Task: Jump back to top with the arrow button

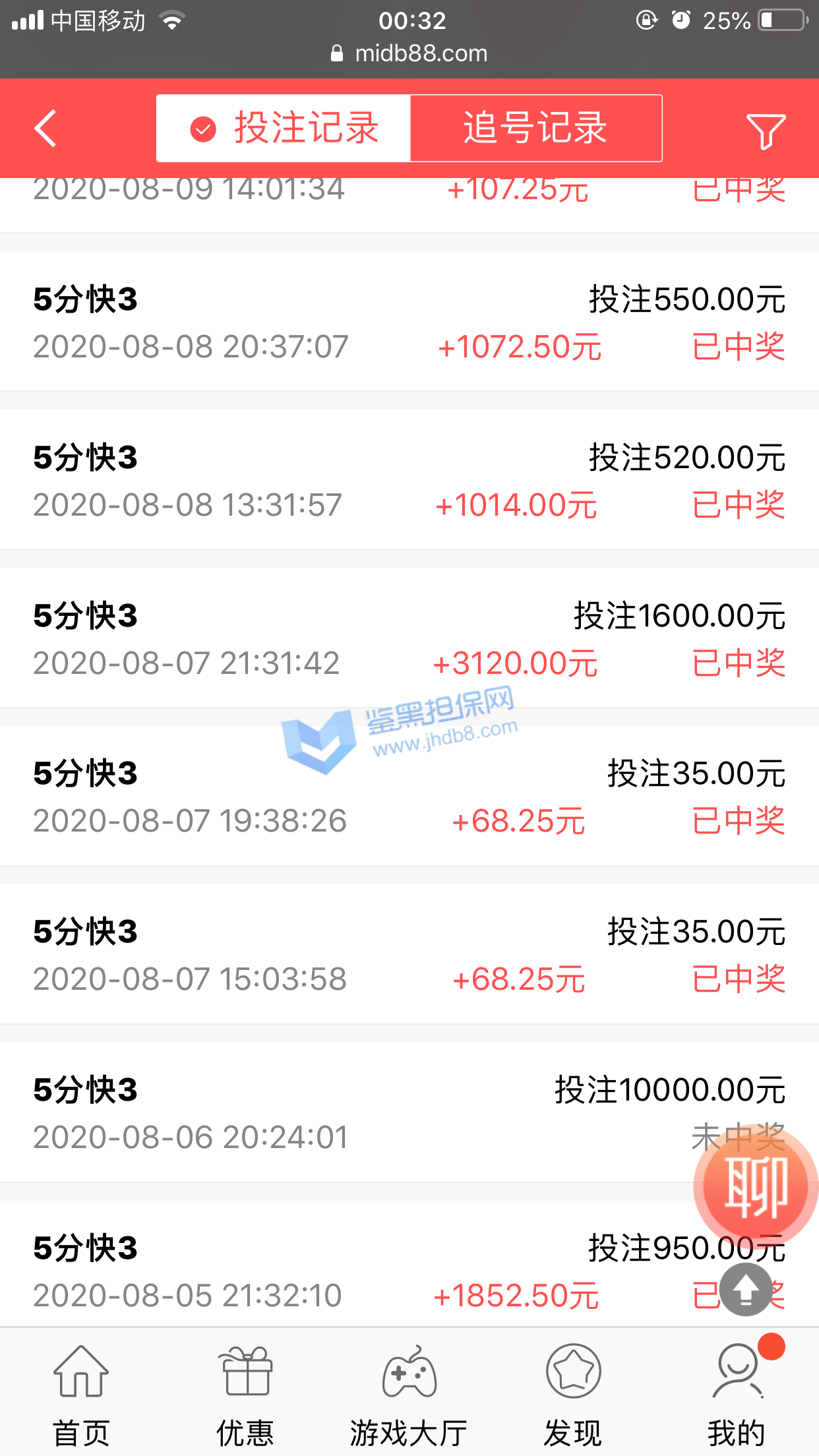Action: pyautogui.click(x=746, y=1289)
